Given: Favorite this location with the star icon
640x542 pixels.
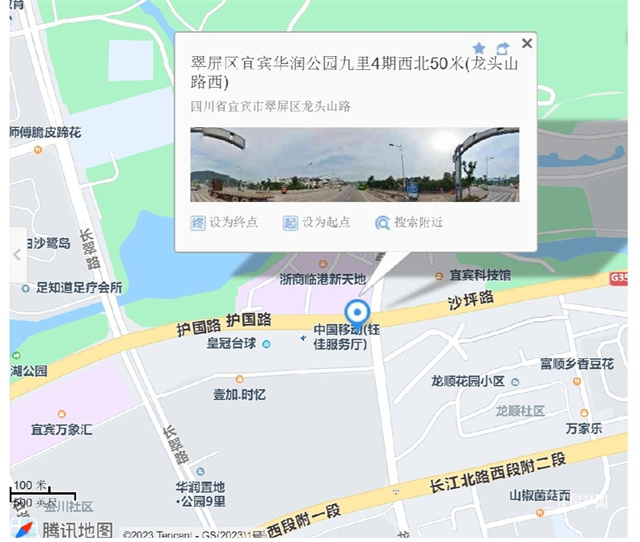Looking at the screenshot, I should tap(479, 48).
